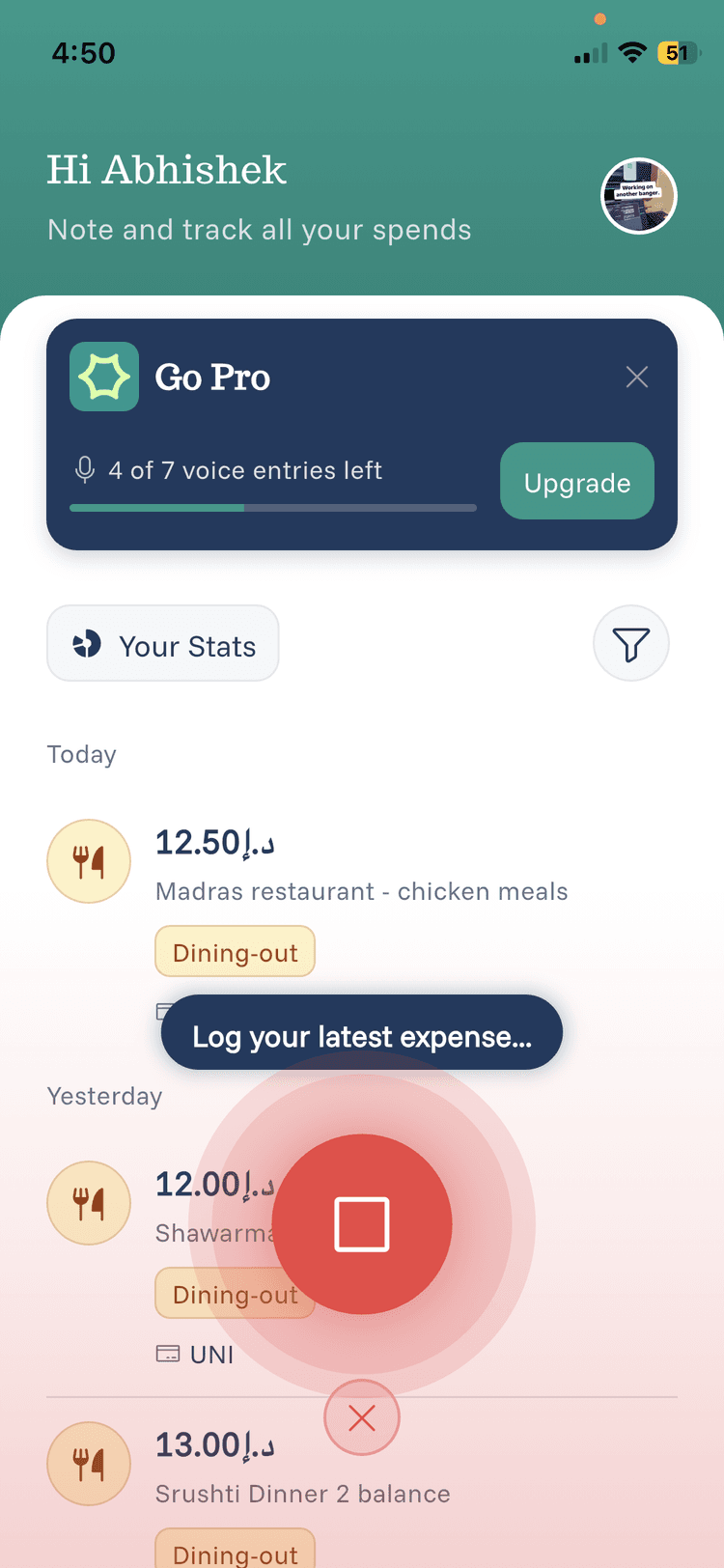Tap the dining icon next to the Shawarma expense
The width and height of the screenshot is (724, 1568).
click(x=88, y=1203)
